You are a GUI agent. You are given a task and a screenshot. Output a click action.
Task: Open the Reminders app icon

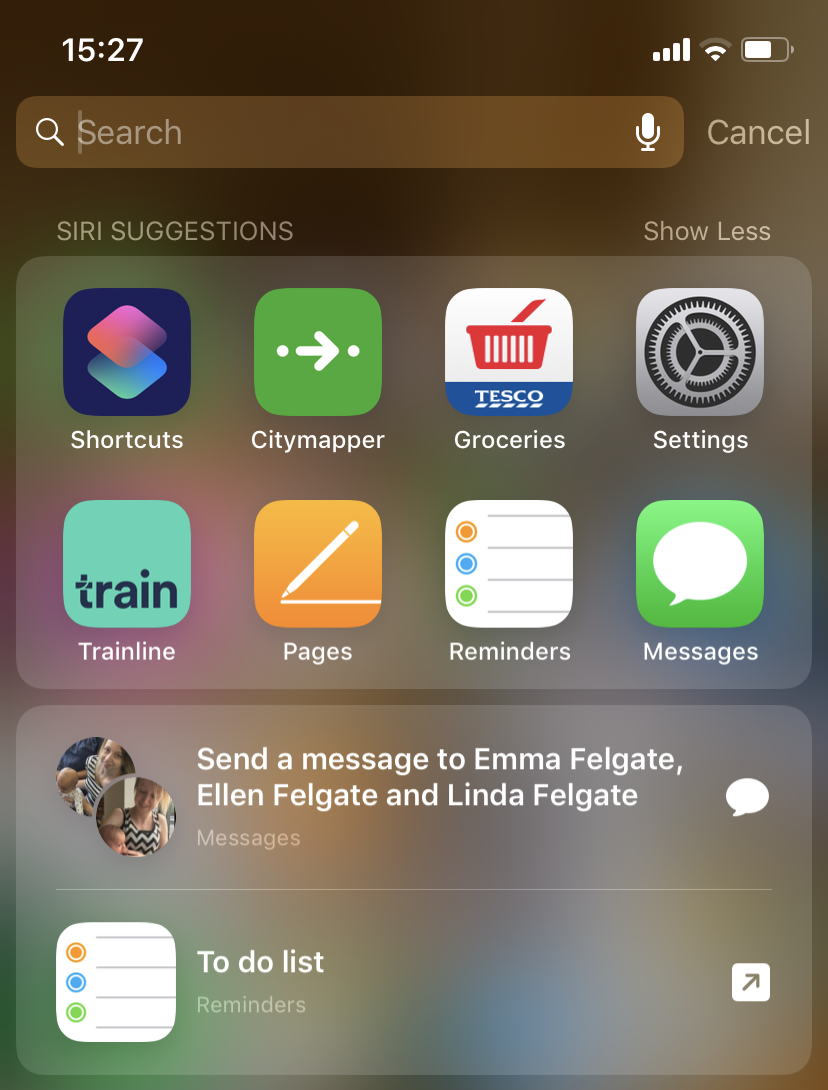click(509, 564)
